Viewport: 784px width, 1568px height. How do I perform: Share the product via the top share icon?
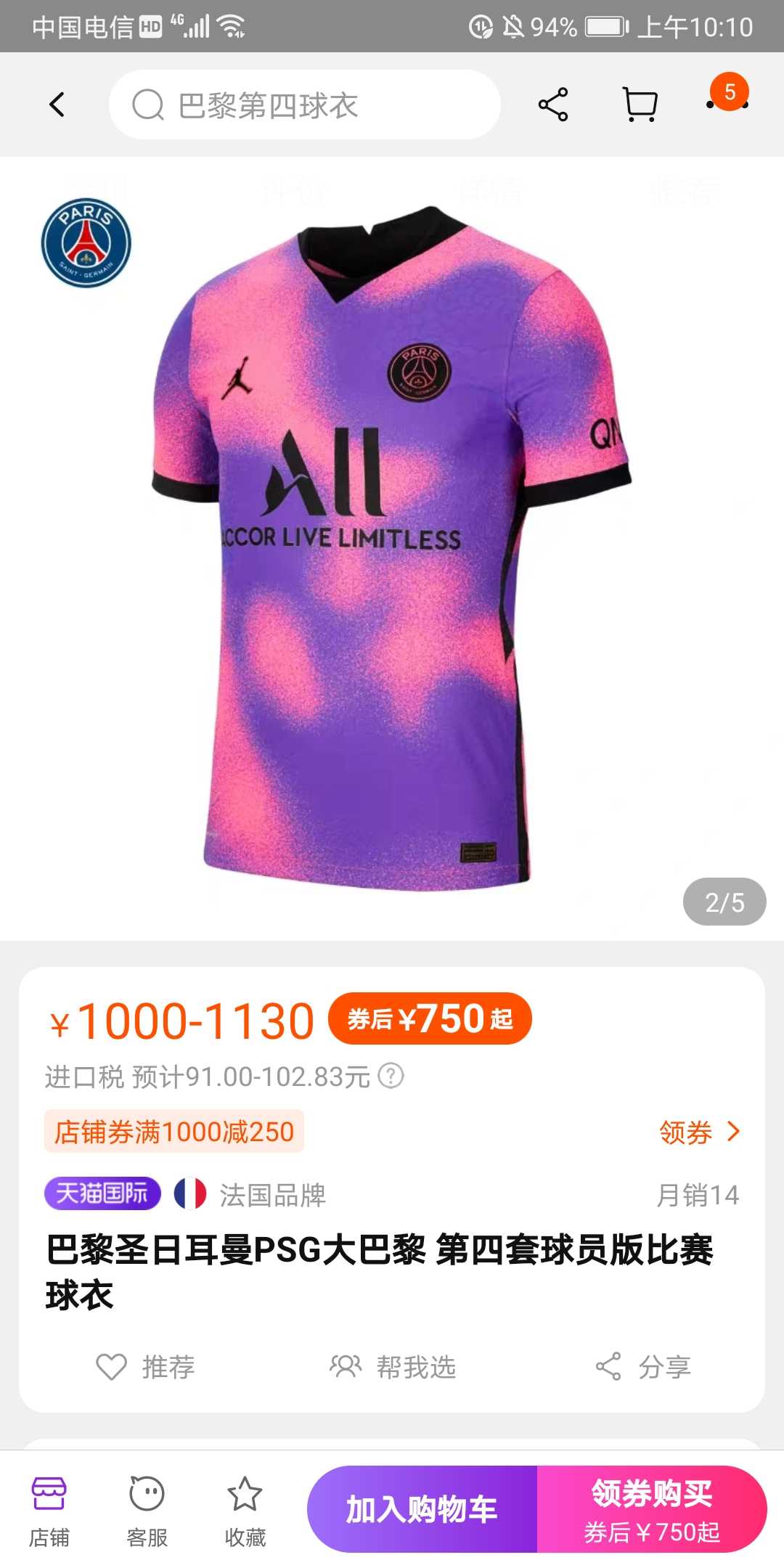(x=553, y=105)
